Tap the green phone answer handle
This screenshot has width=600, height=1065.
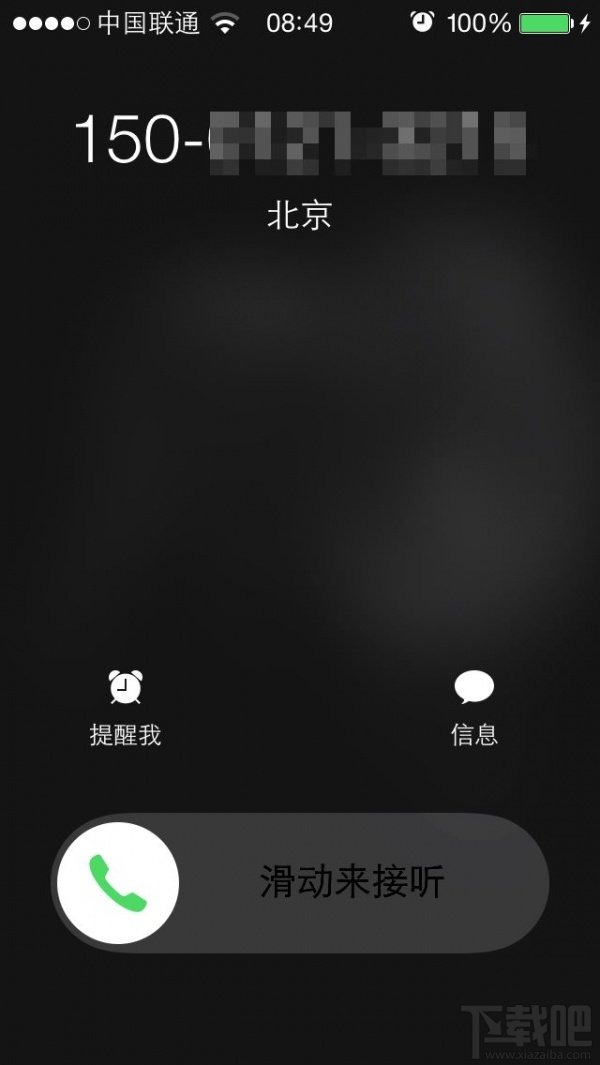pos(118,883)
